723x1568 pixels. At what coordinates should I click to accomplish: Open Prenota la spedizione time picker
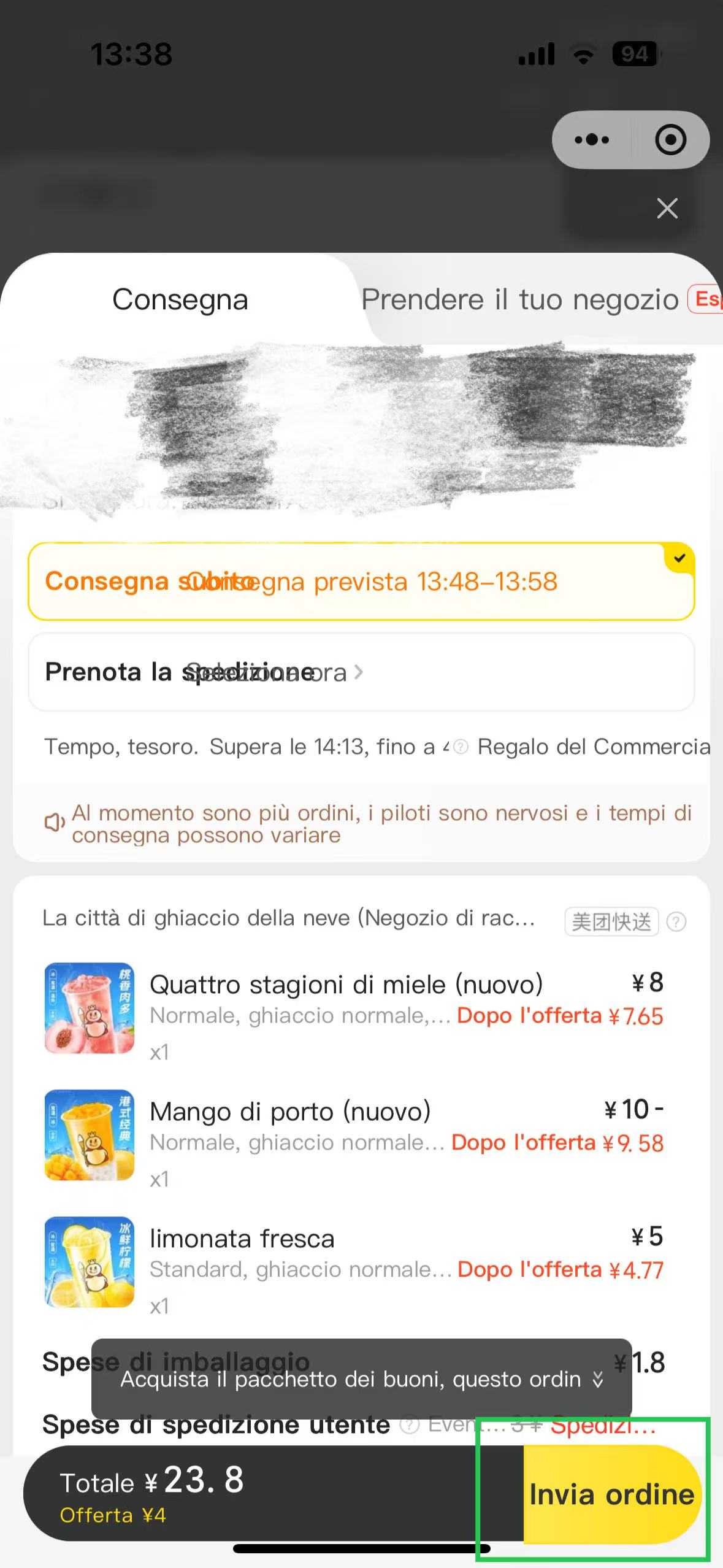[361, 672]
